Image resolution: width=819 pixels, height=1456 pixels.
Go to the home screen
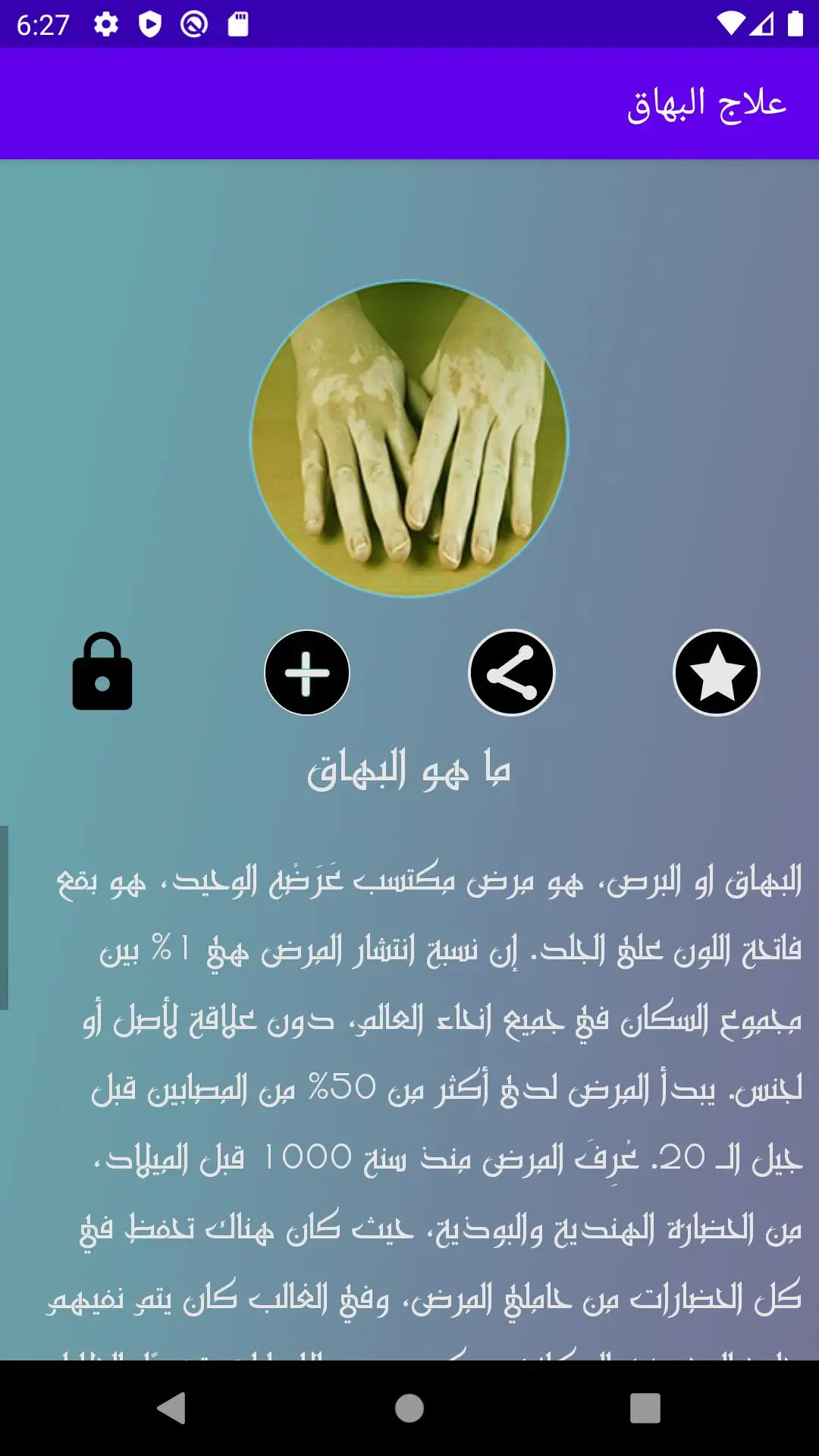pyautogui.click(x=409, y=1408)
